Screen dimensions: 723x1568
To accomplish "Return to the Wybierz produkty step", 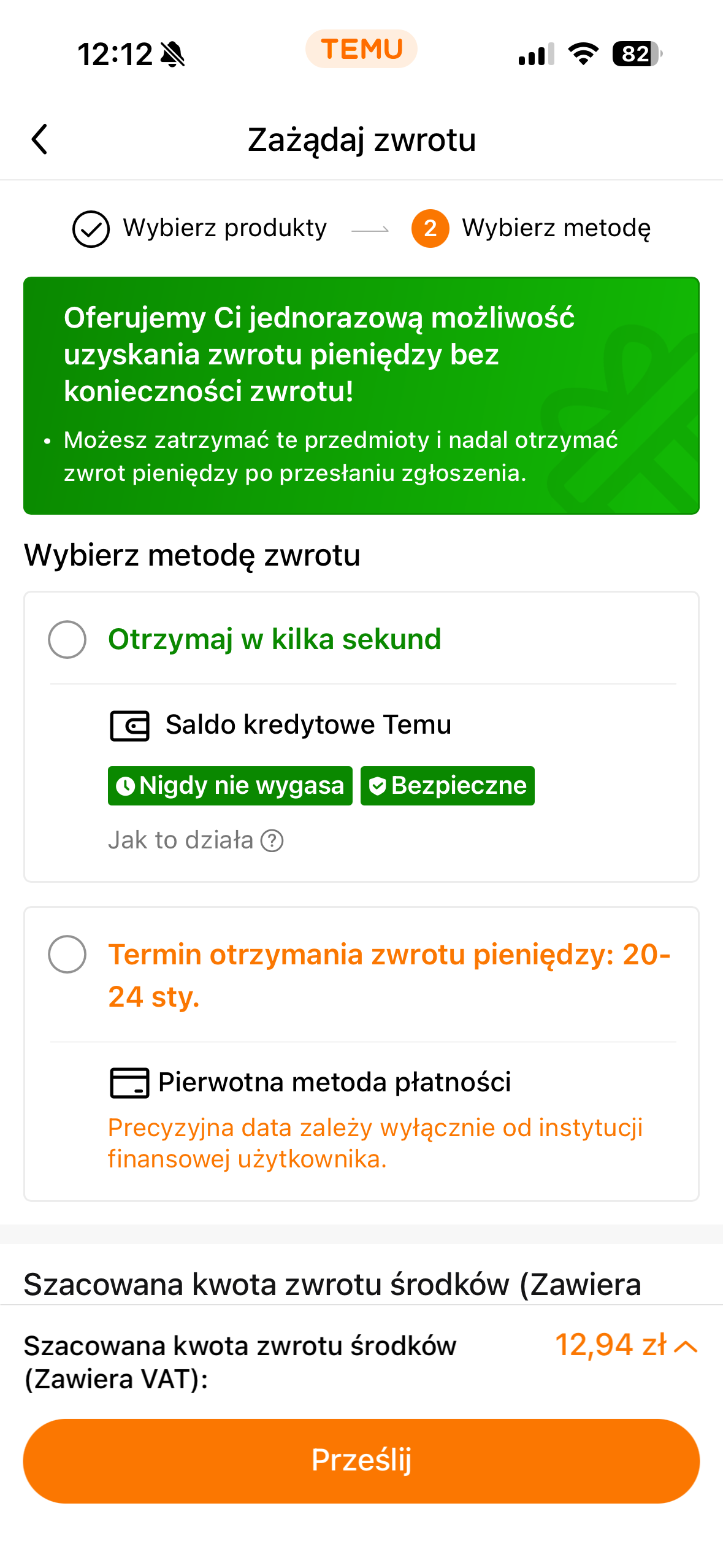I will [200, 228].
